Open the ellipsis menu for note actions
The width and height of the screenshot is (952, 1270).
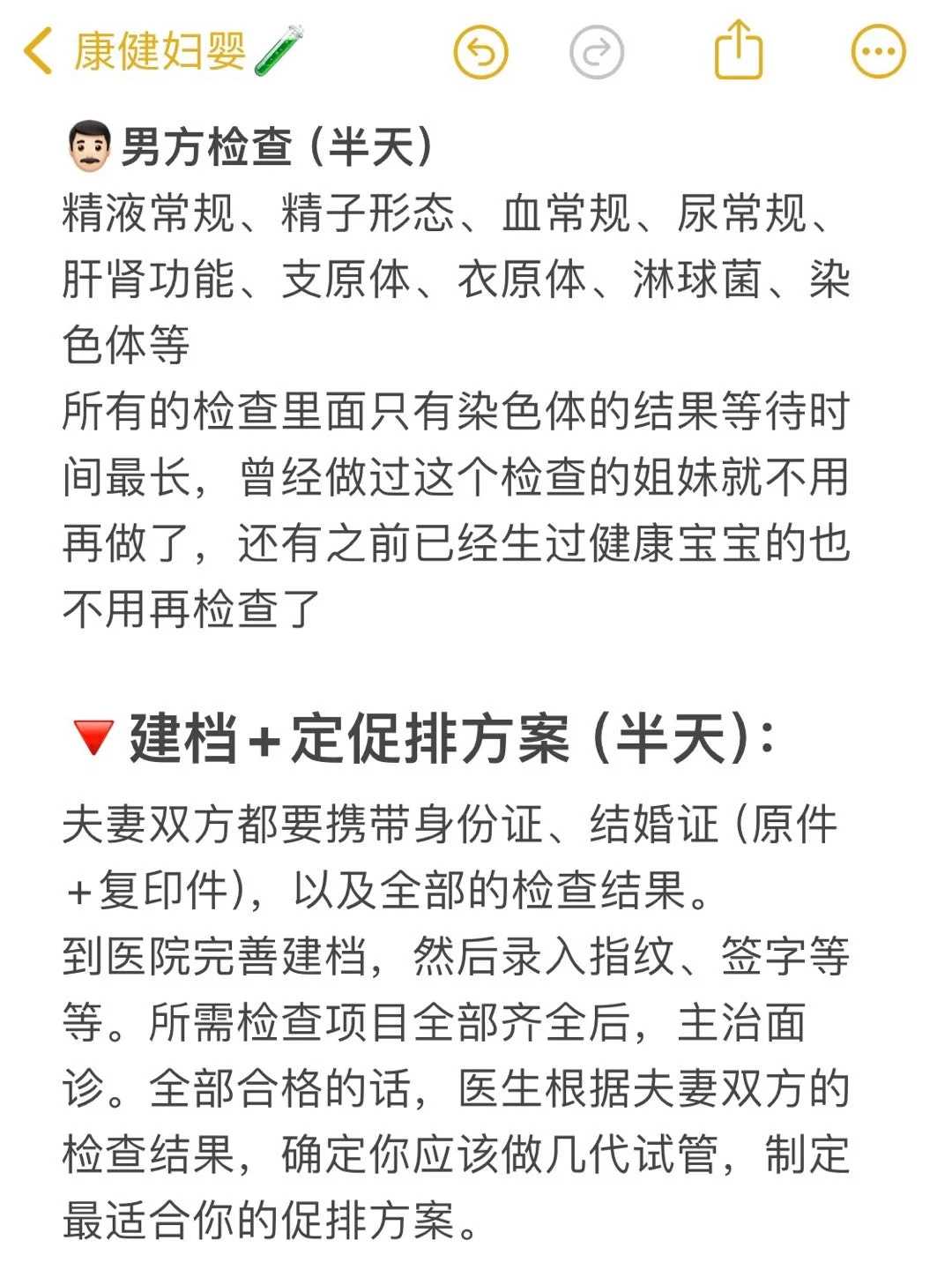point(875,52)
